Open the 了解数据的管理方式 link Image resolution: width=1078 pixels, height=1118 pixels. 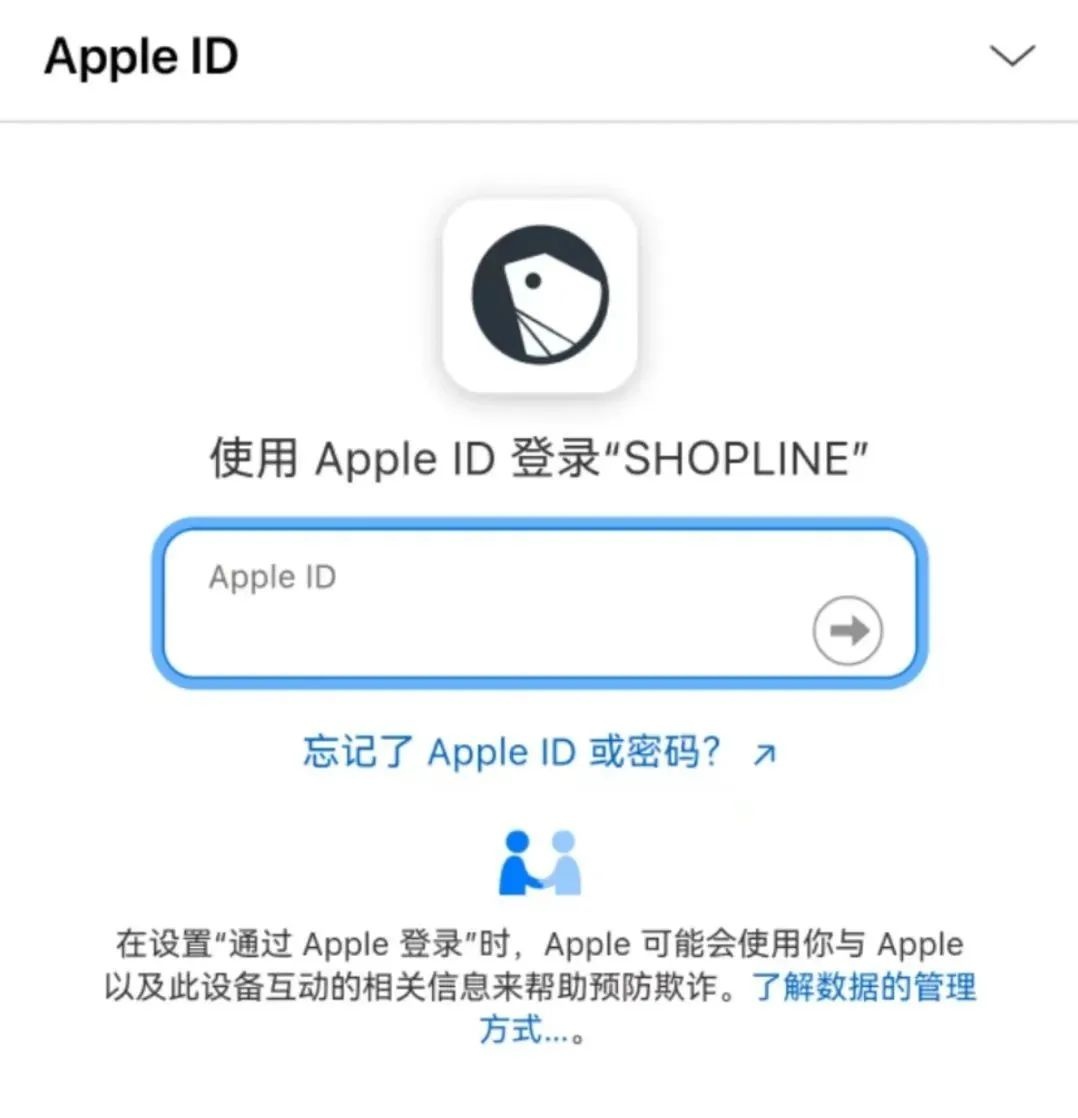862,989
